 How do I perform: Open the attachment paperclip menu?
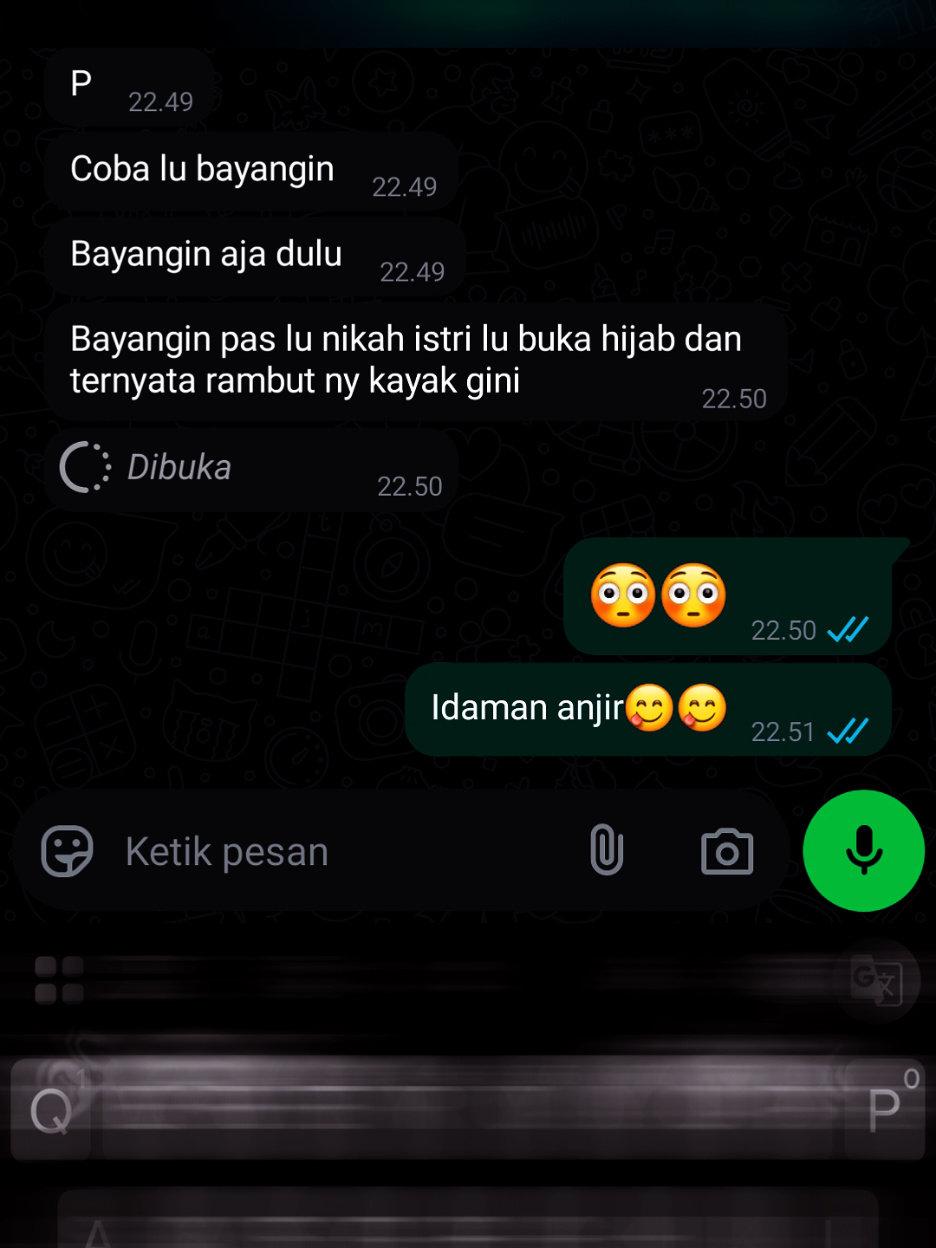click(x=606, y=851)
